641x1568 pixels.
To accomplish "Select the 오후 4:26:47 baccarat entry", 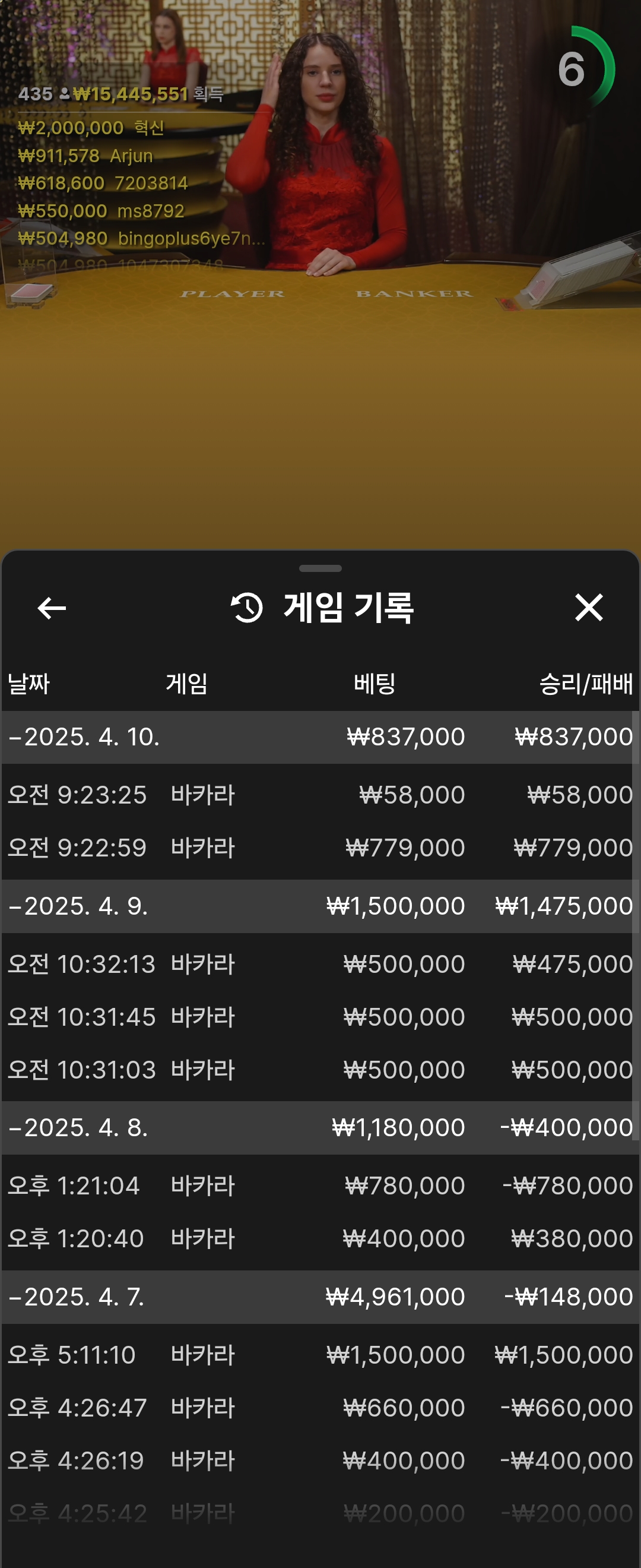I will pos(320,1408).
